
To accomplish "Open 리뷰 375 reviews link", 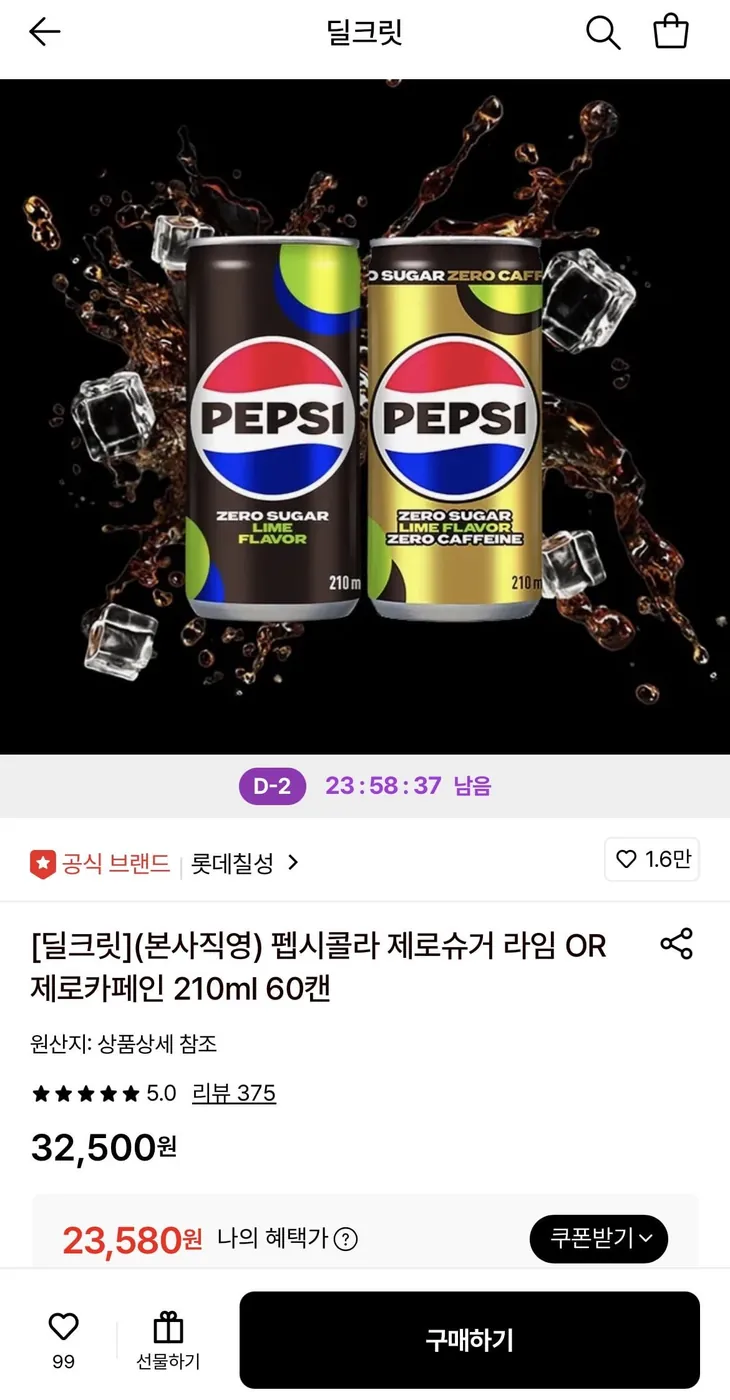I will pyautogui.click(x=232, y=1093).
